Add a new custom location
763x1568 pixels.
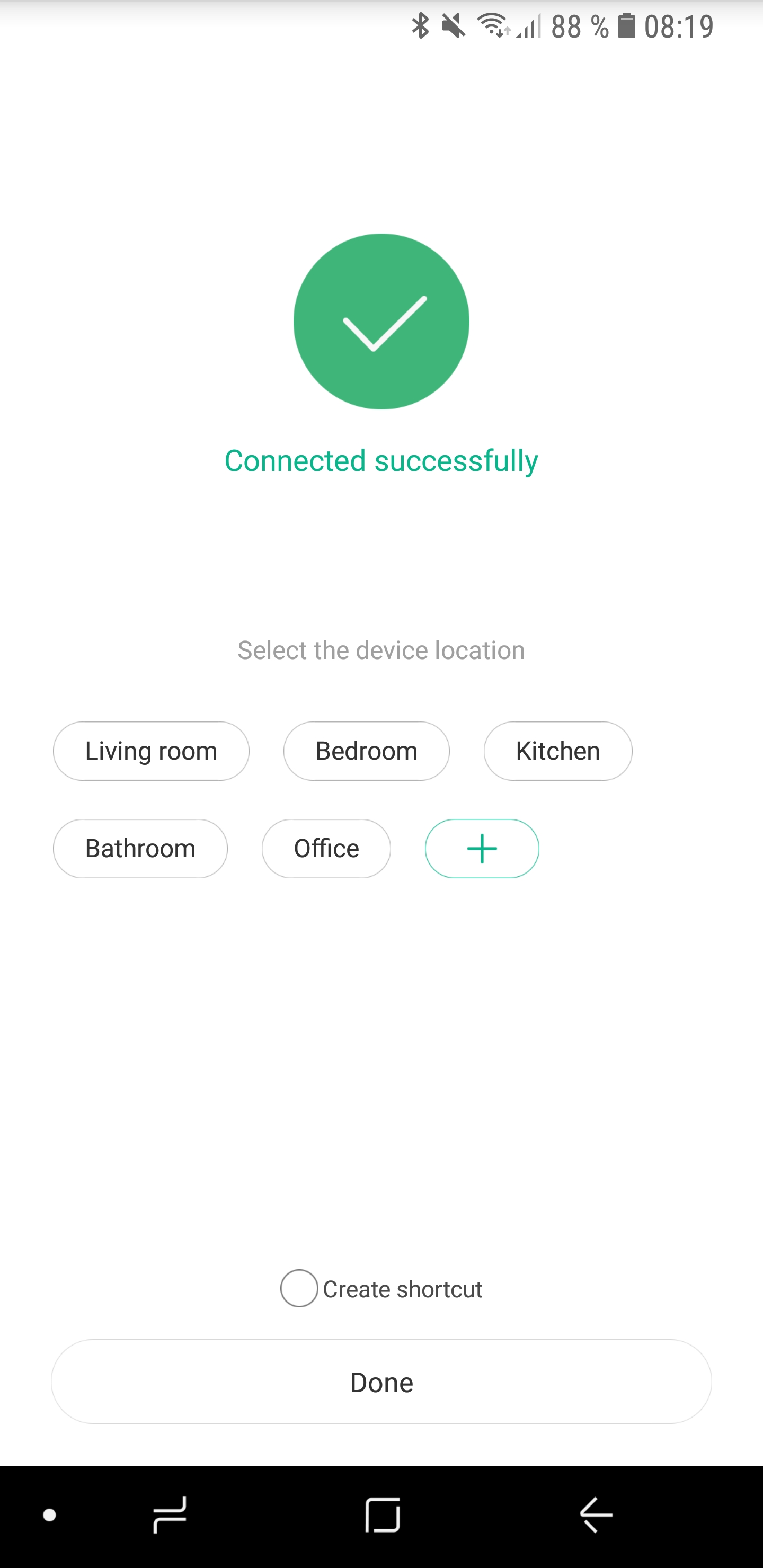click(482, 849)
